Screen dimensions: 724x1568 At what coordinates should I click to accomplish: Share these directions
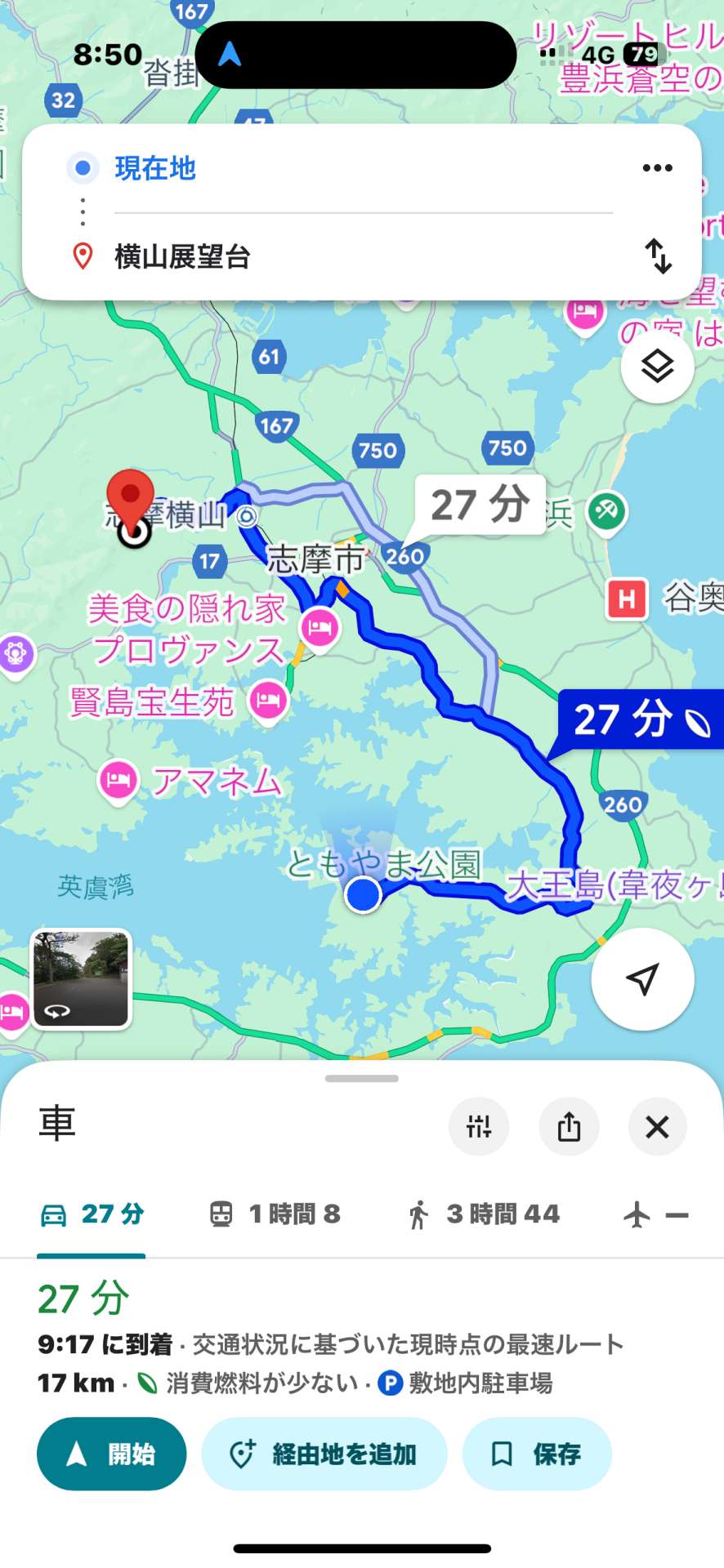[x=569, y=1127]
